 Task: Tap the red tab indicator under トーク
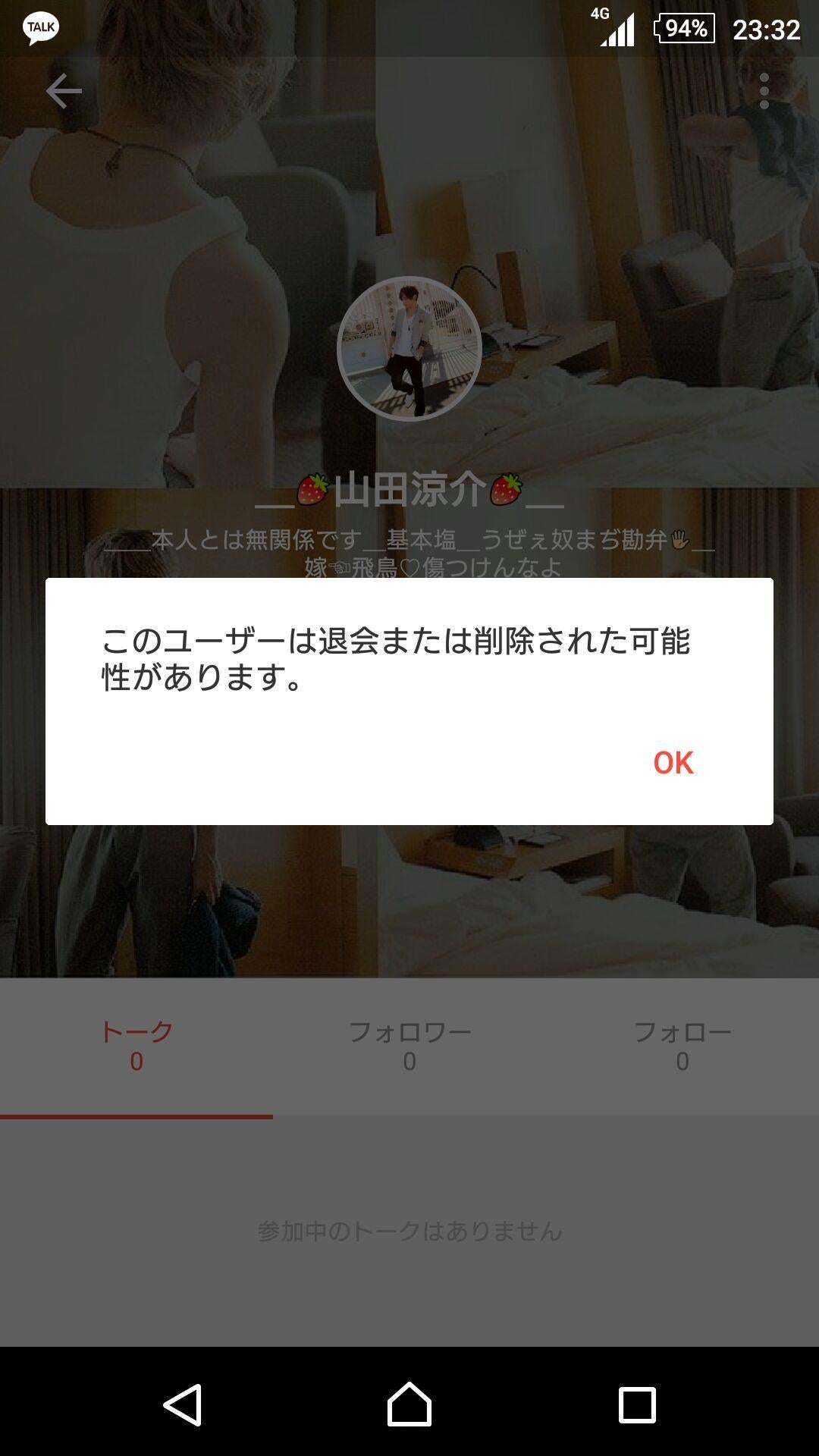point(136,1116)
